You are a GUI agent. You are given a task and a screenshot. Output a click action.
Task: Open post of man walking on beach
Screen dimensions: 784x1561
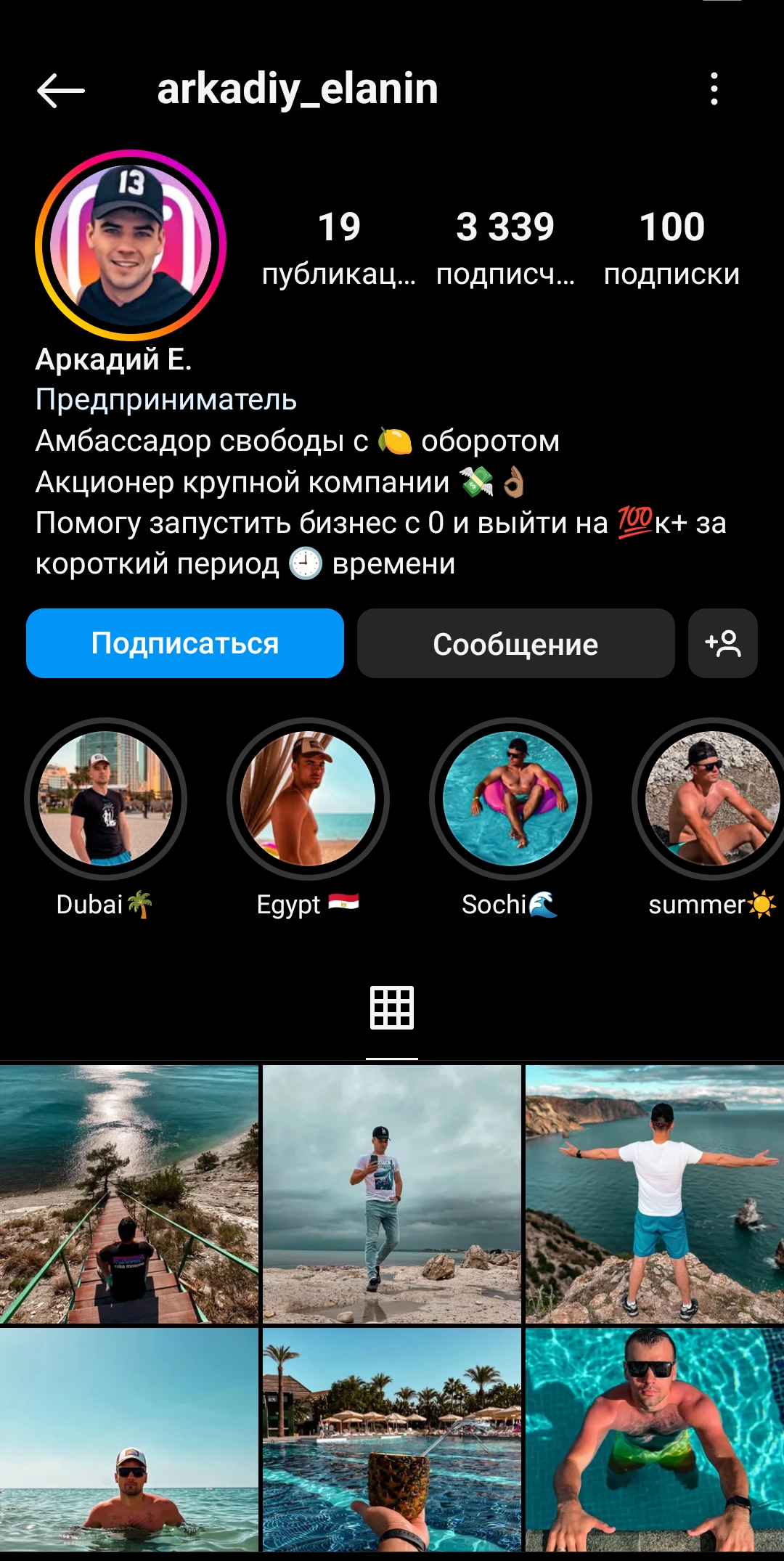coord(392,1194)
